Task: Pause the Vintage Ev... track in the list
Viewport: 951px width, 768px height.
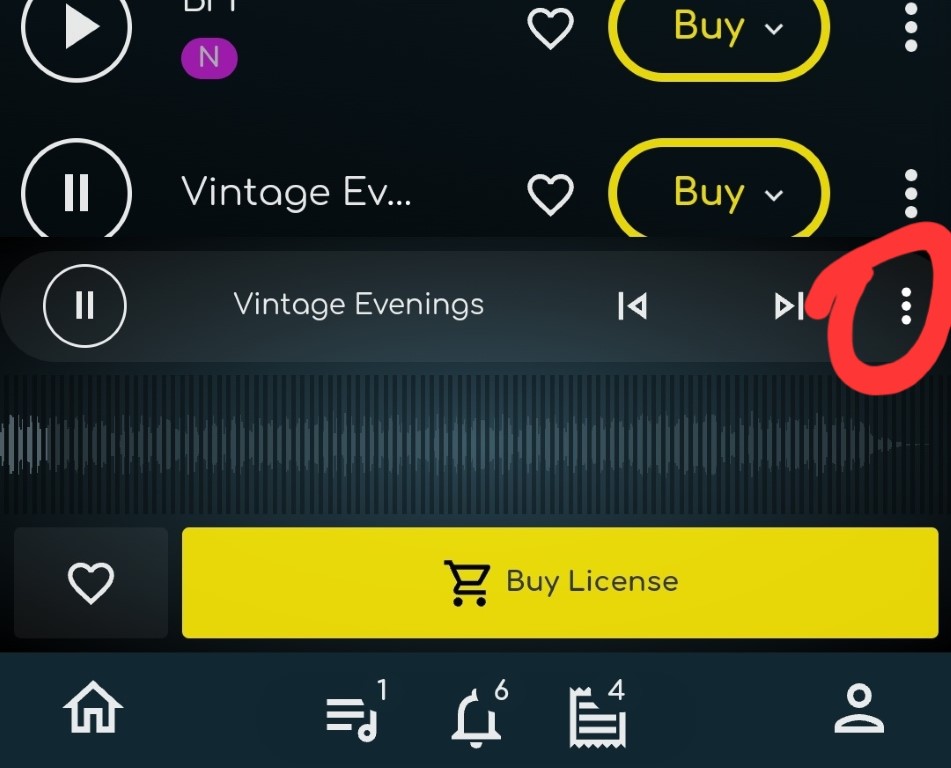Action: (x=76, y=192)
